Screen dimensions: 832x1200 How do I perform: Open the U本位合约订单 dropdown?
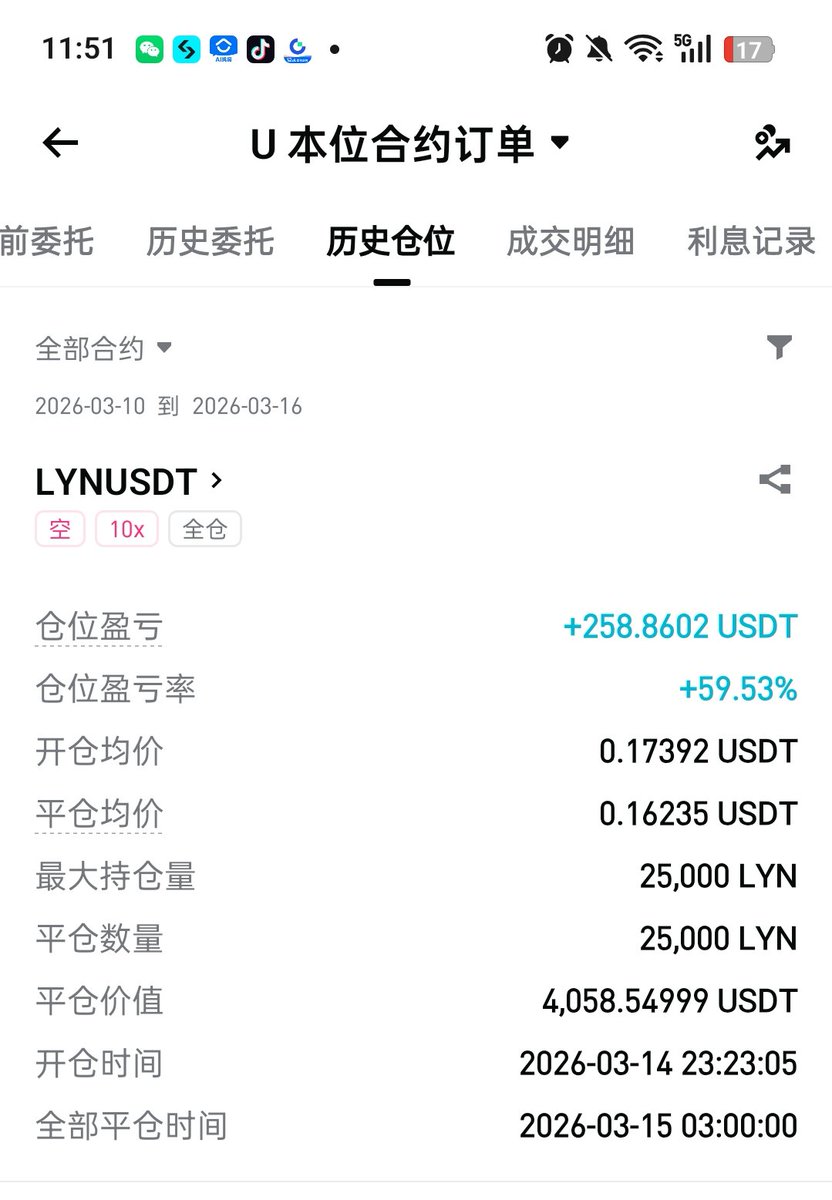point(410,145)
